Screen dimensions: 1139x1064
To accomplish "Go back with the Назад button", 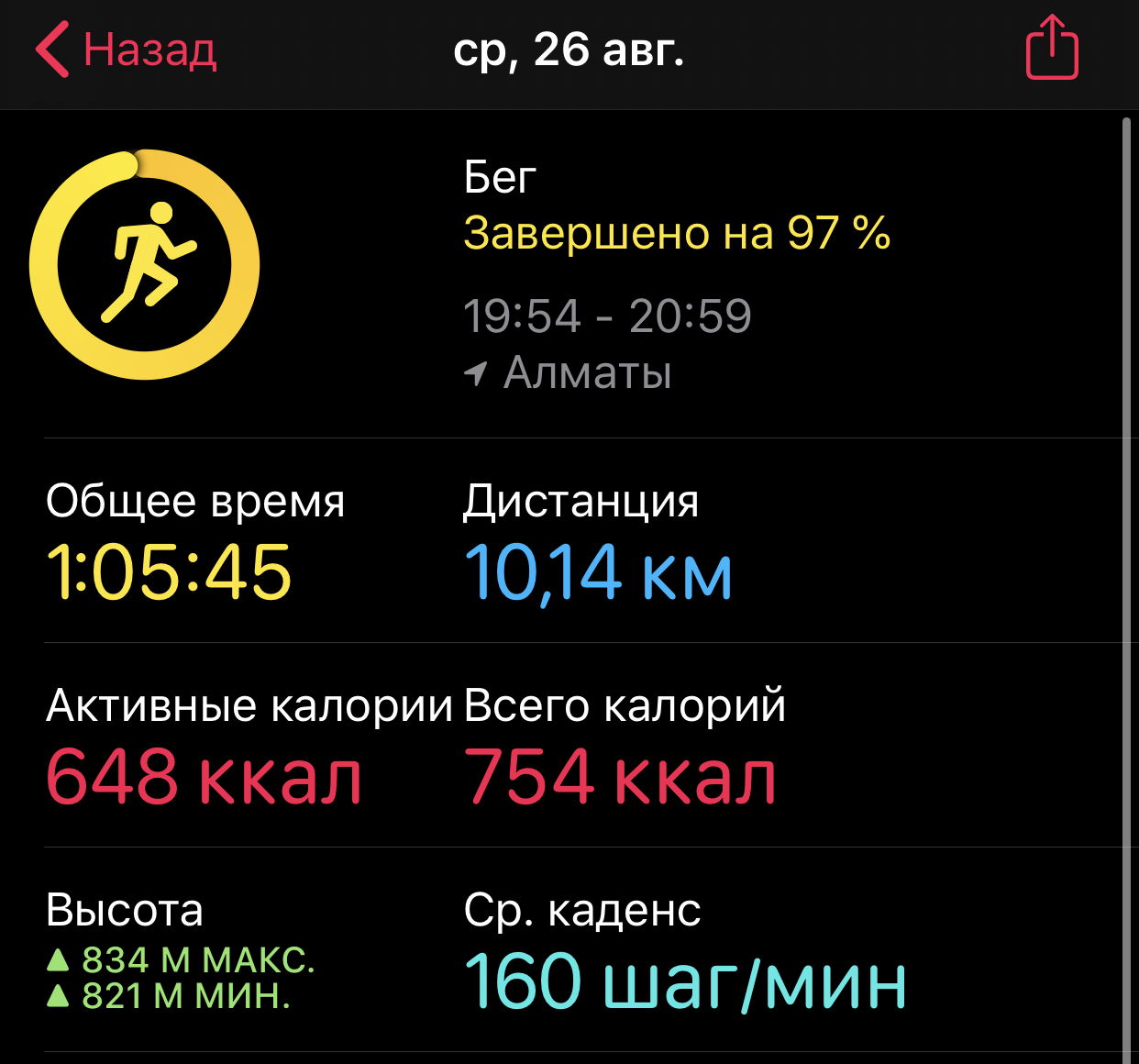I will pyautogui.click(x=127, y=50).
